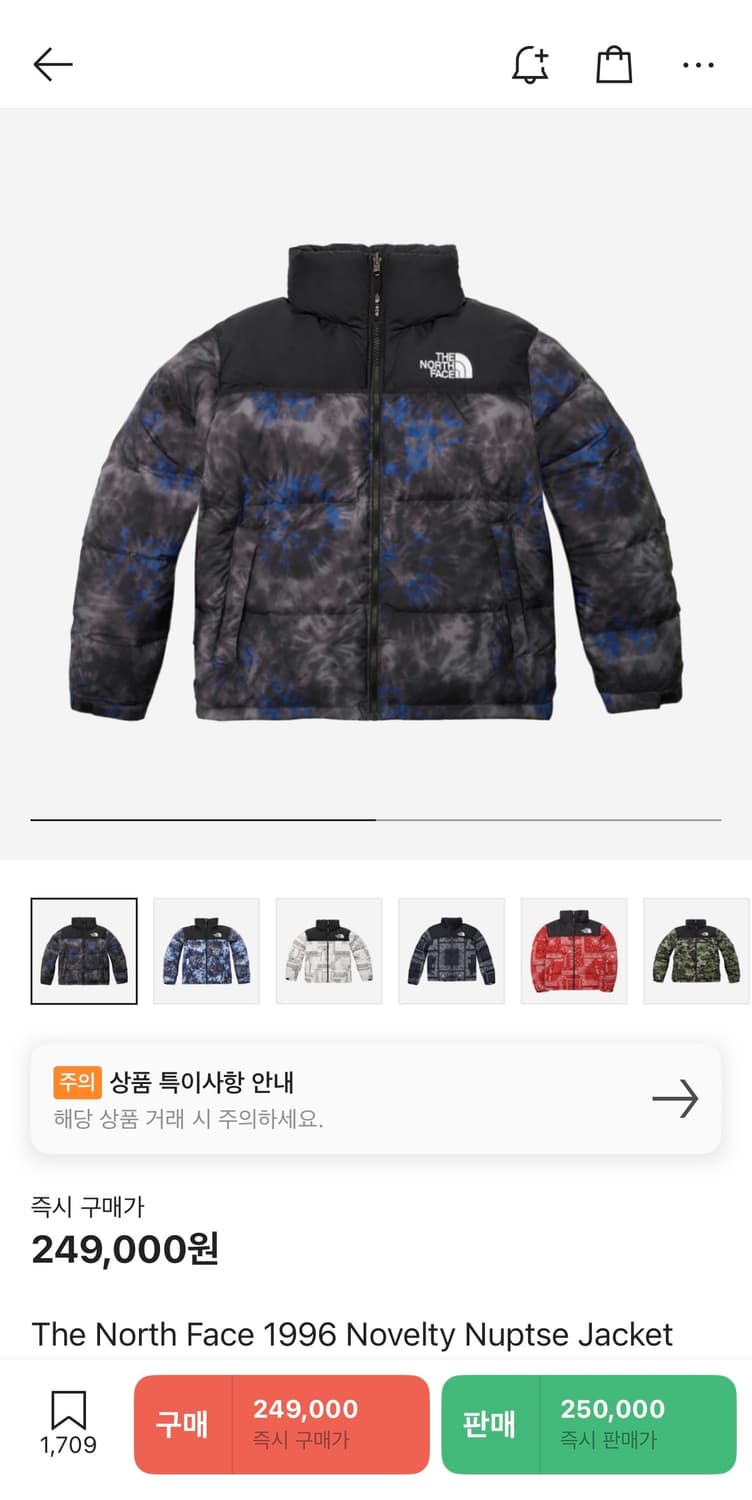
Task: Select the currently highlighted first thumbnail
Action: (84, 949)
